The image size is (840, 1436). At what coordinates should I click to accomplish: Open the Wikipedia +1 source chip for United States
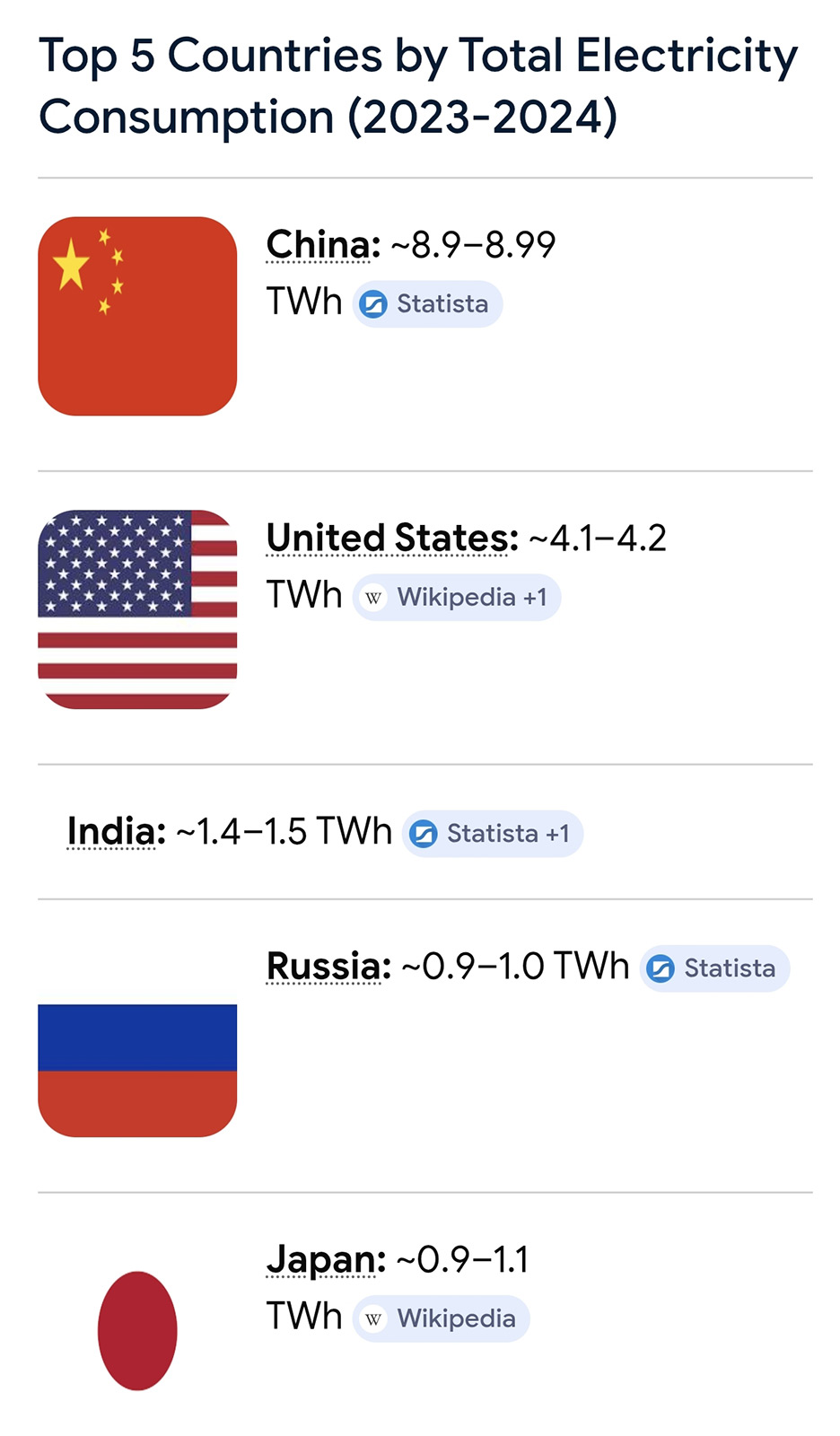(457, 598)
